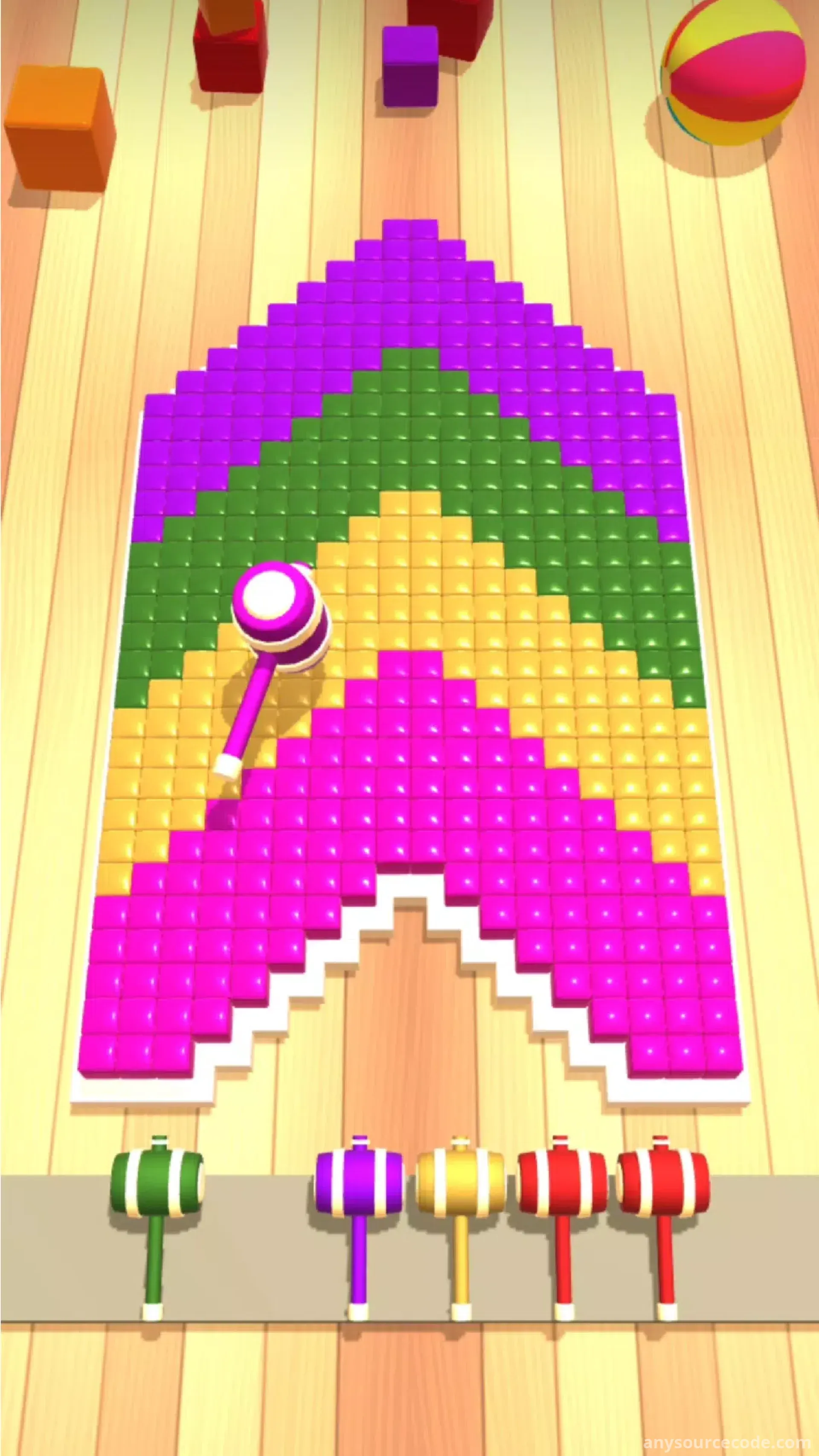Screen dimensions: 819x1456
Task: Pick the purple hammer
Action: coord(358,1185)
